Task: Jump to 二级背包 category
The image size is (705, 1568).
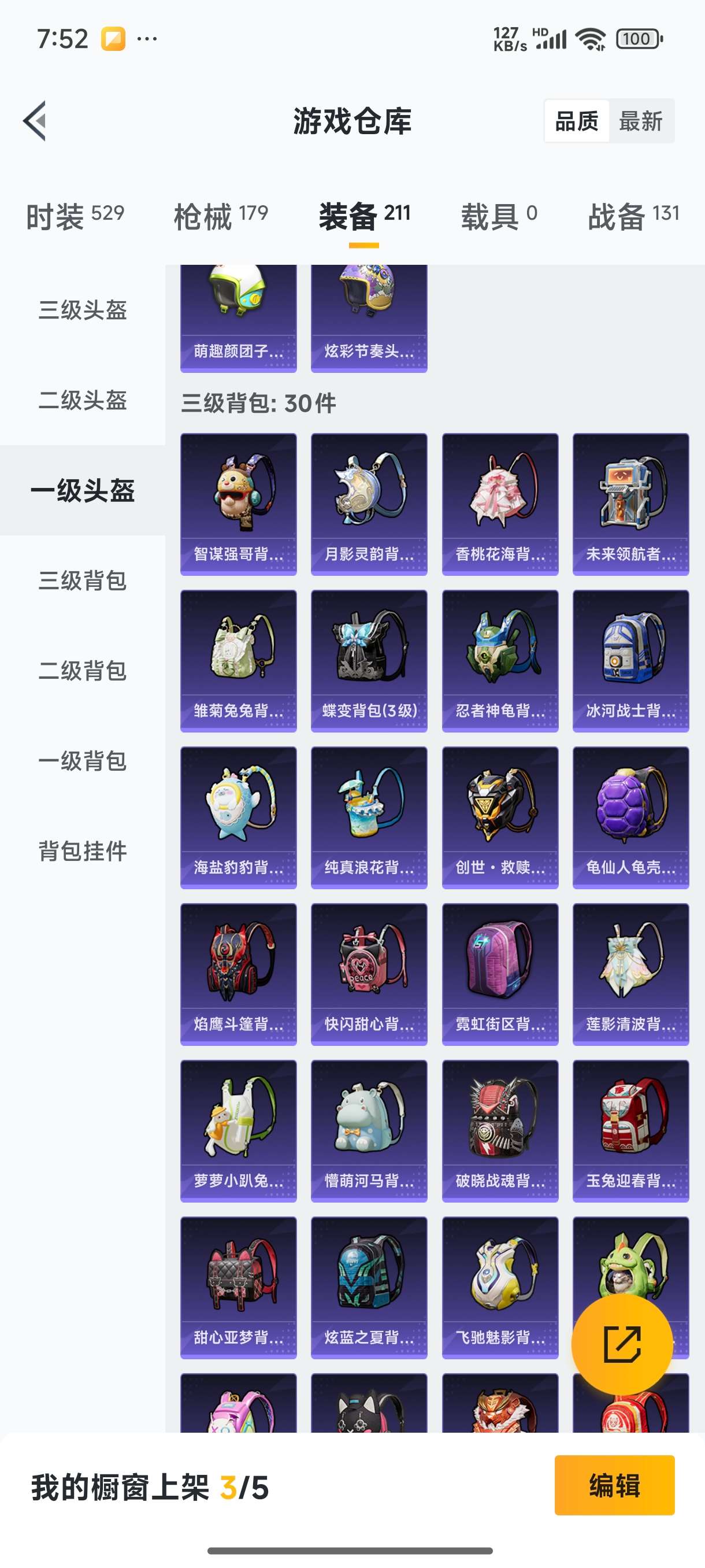Action: coord(83,670)
